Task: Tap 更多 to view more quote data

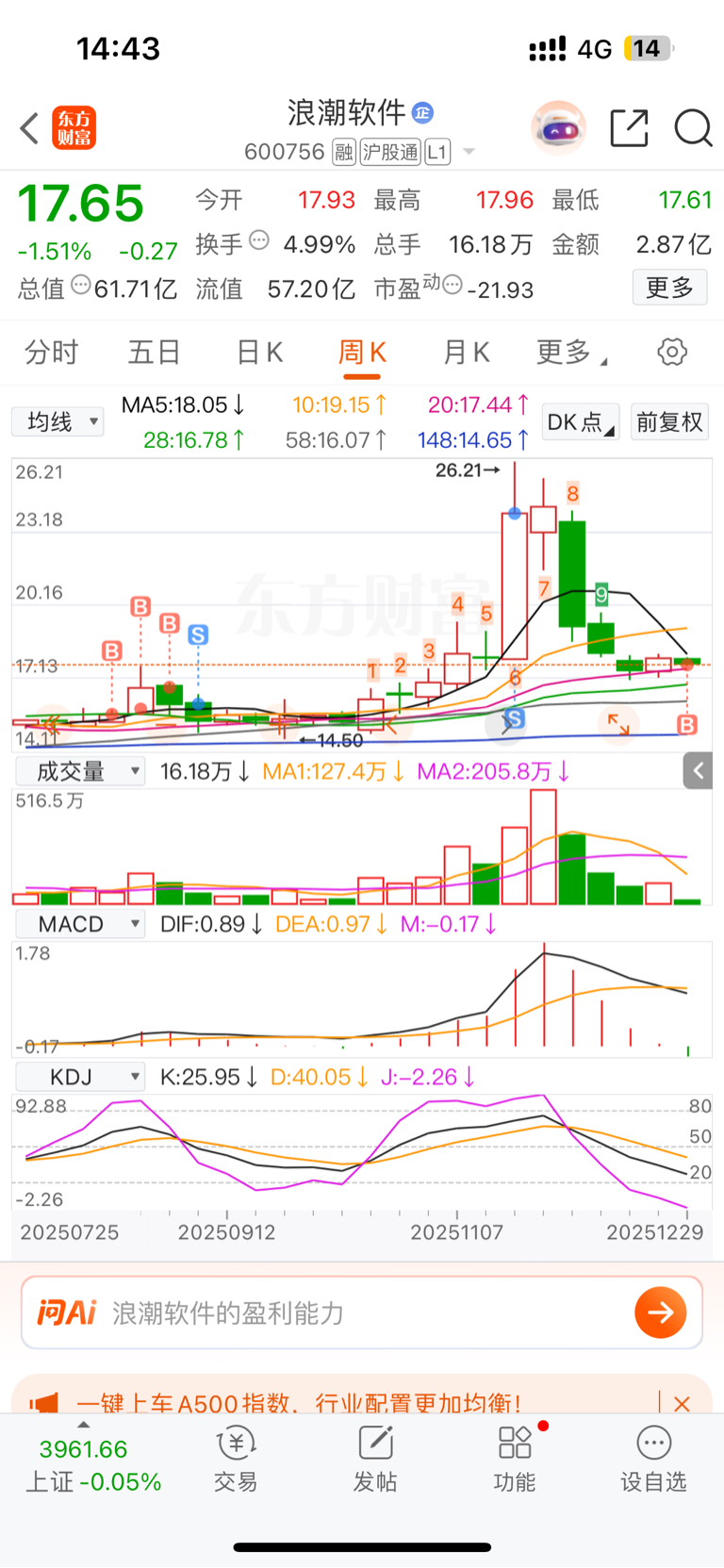Action: click(x=669, y=288)
